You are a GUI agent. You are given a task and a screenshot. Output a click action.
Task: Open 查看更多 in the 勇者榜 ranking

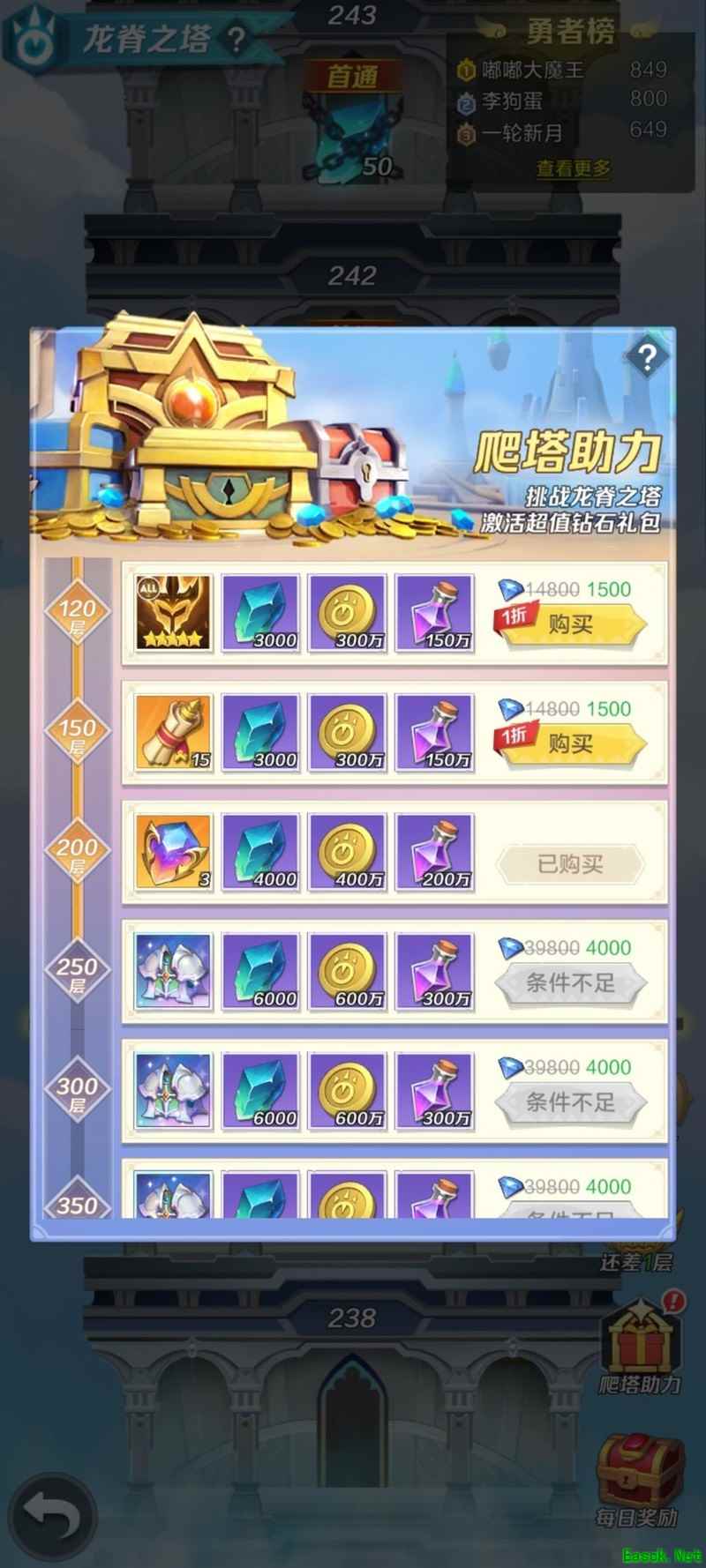click(x=574, y=168)
